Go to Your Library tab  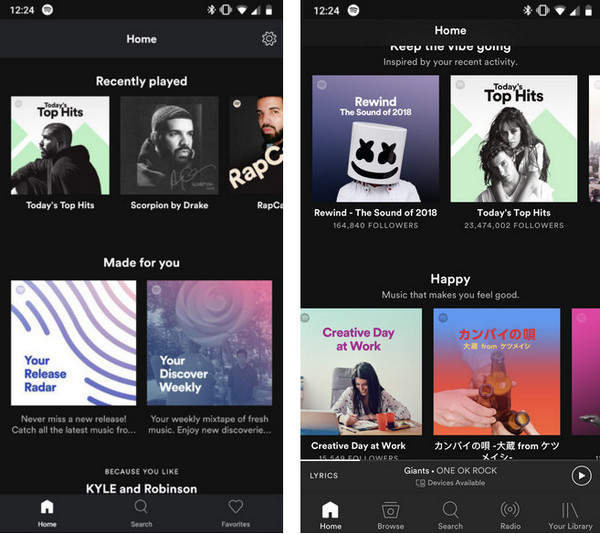coord(570,514)
